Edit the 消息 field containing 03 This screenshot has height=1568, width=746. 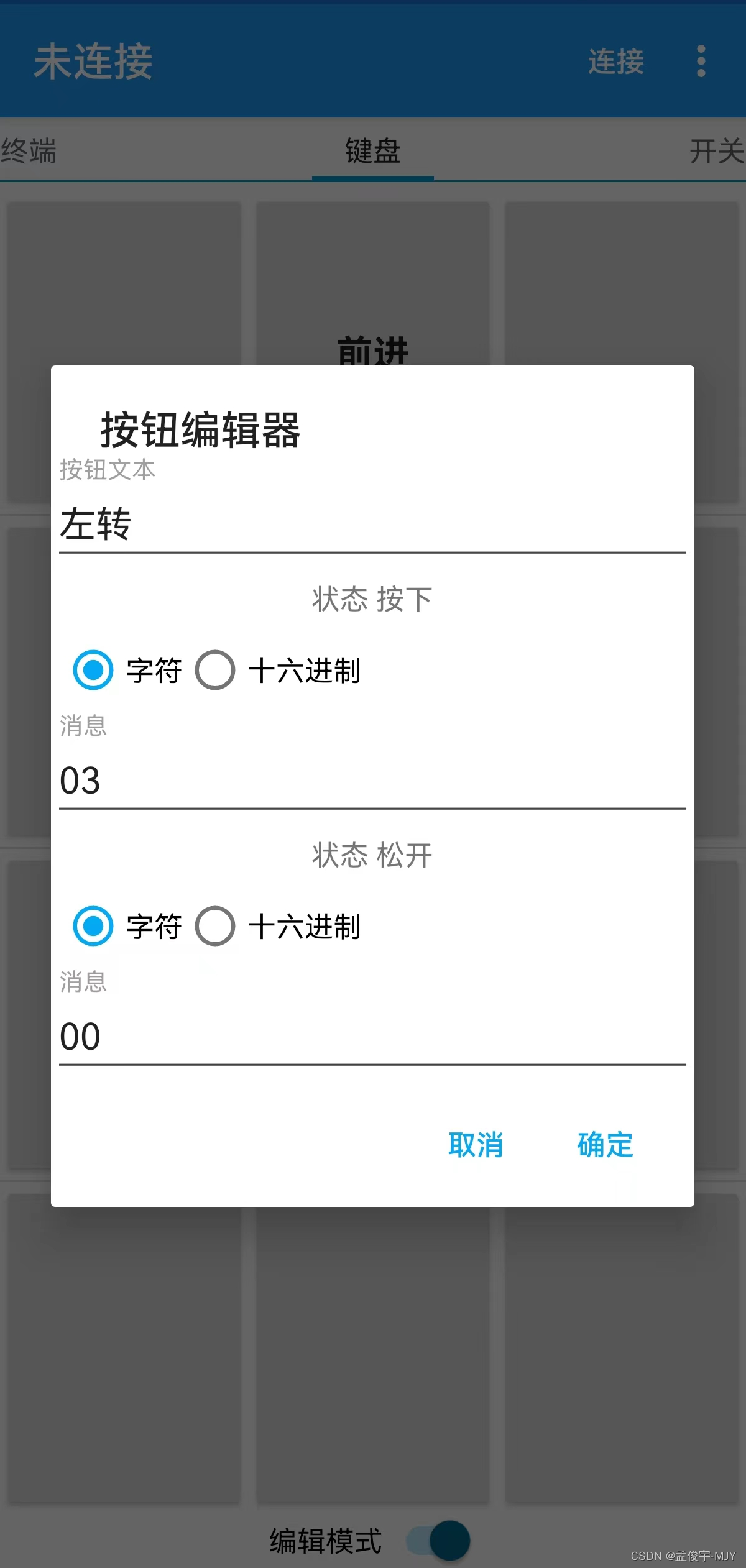(x=372, y=780)
